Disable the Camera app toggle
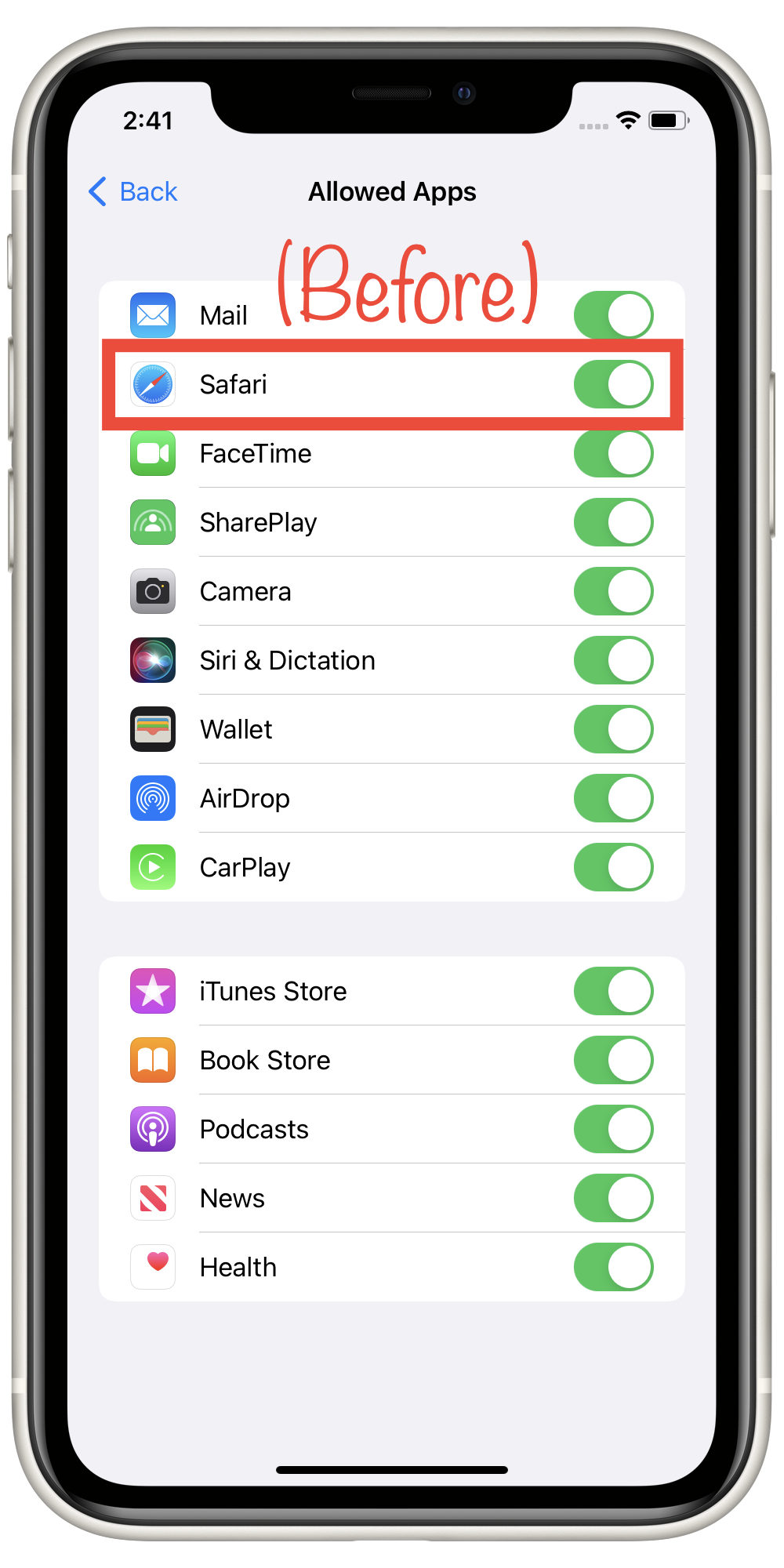 tap(613, 591)
